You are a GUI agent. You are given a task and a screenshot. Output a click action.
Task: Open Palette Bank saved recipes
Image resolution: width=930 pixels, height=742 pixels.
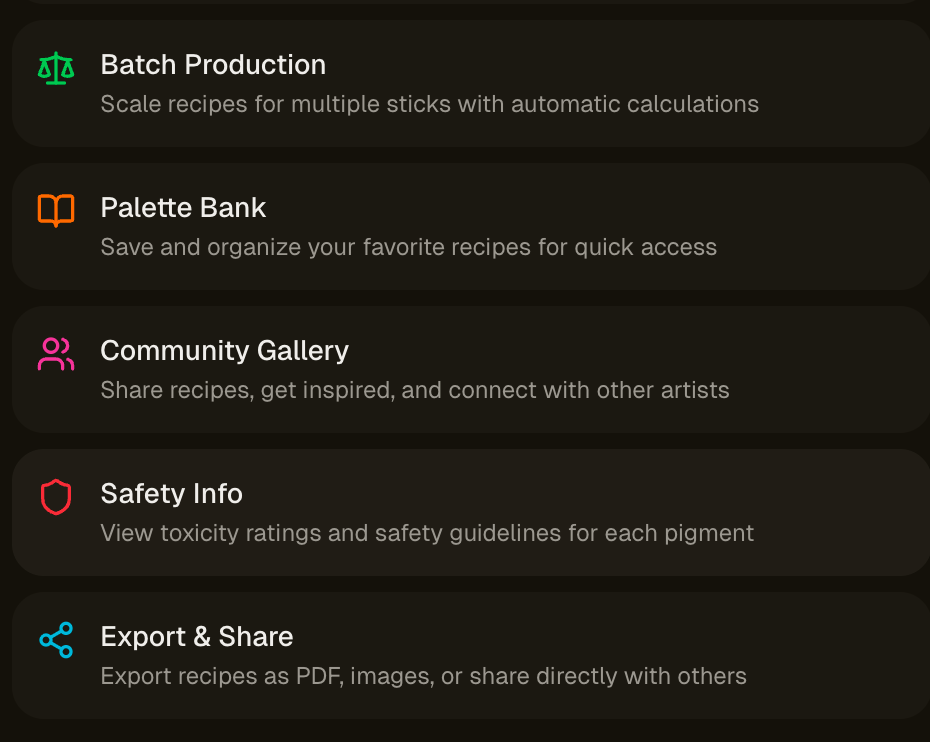[x=471, y=227]
